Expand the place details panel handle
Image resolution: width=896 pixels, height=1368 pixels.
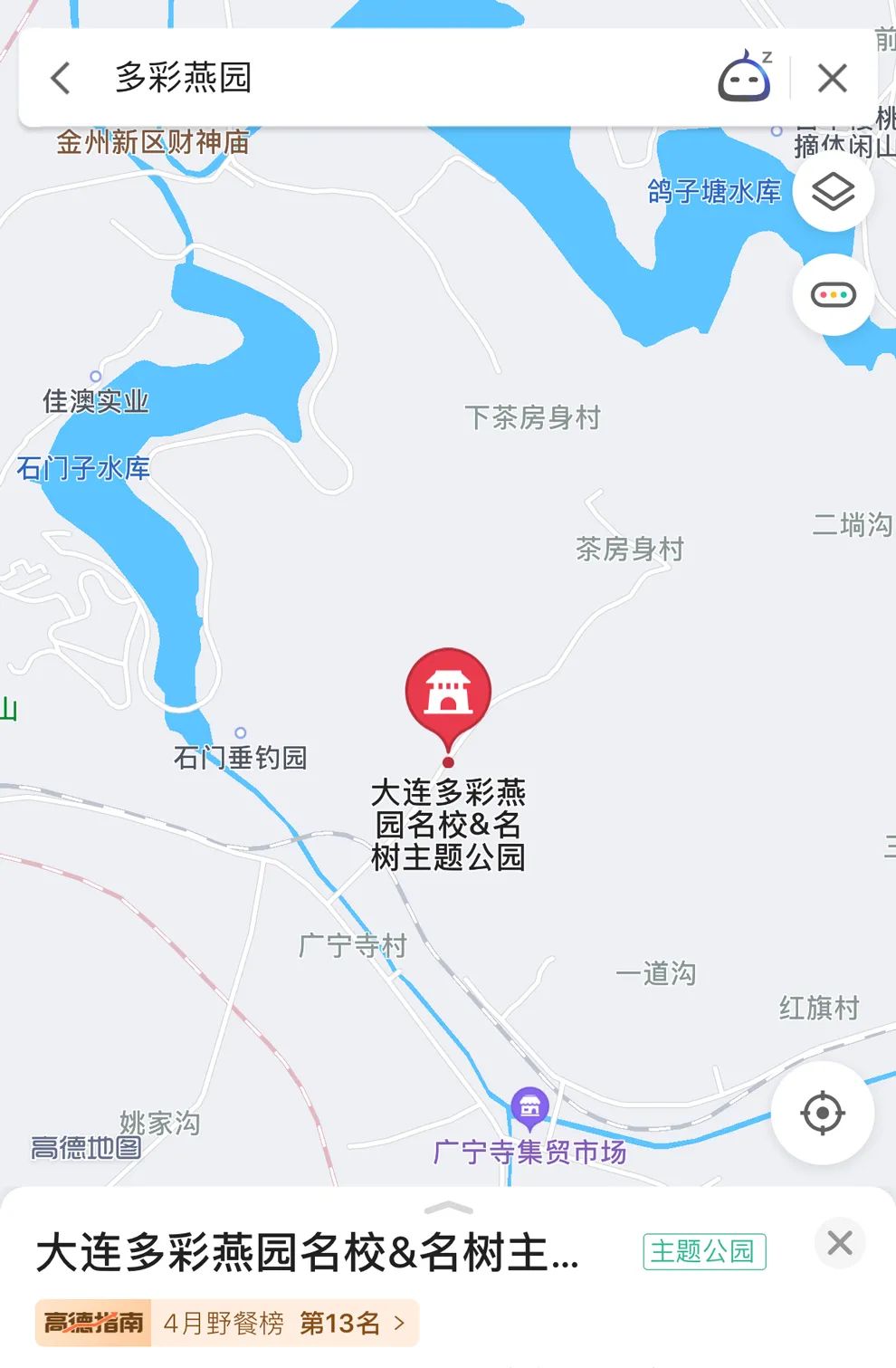click(448, 1208)
